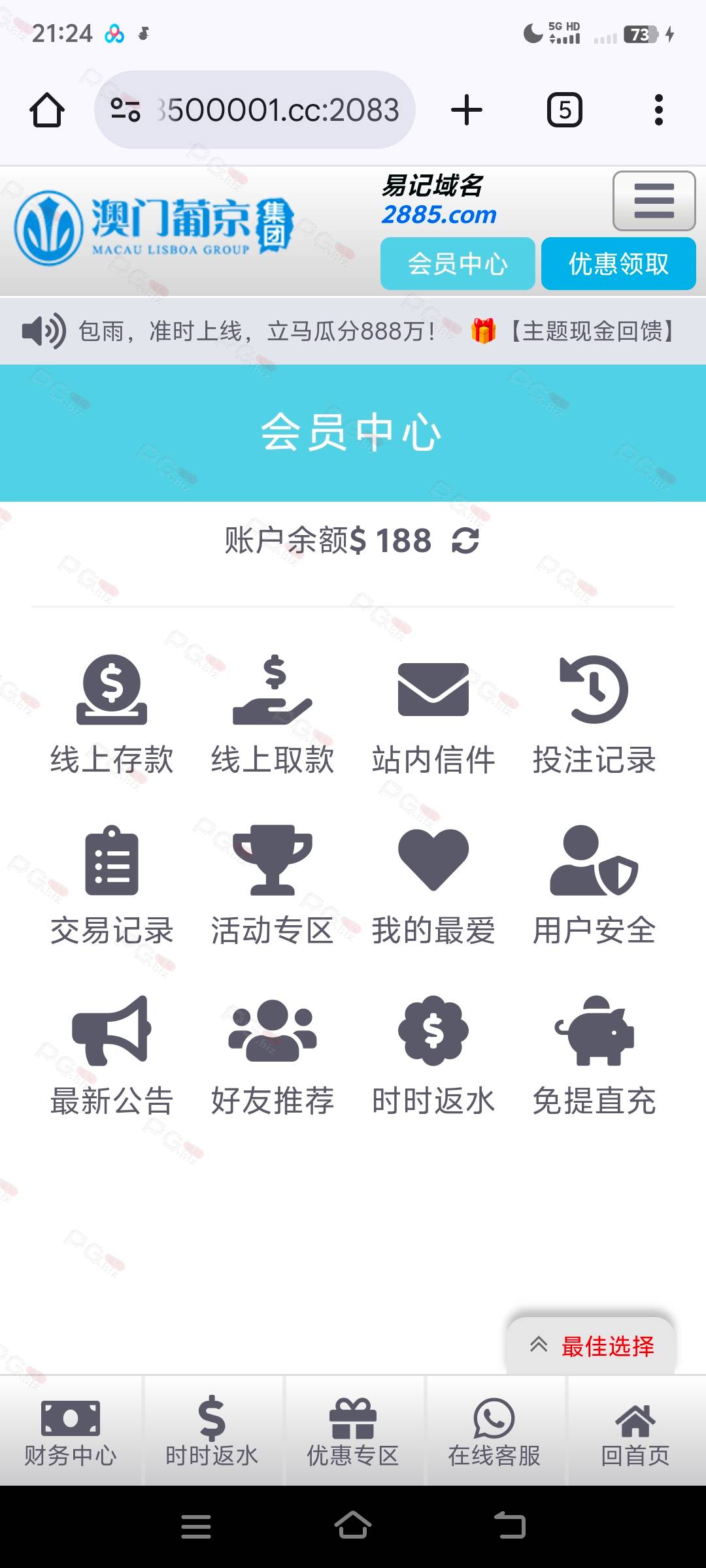This screenshot has height=1568, width=706.
Task: Open 站内信件 messages
Action: 433,715
